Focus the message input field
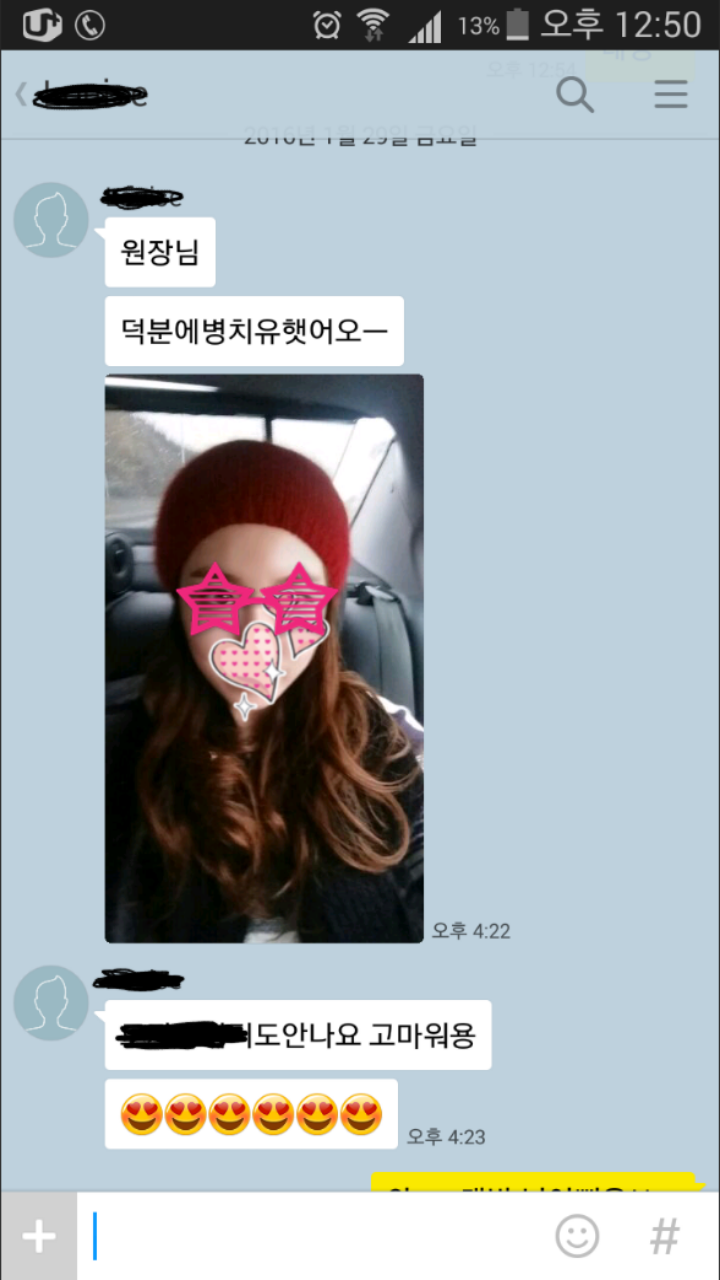Image resolution: width=720 pixels, height=1280 pixels. click(x=310, y=1237)
